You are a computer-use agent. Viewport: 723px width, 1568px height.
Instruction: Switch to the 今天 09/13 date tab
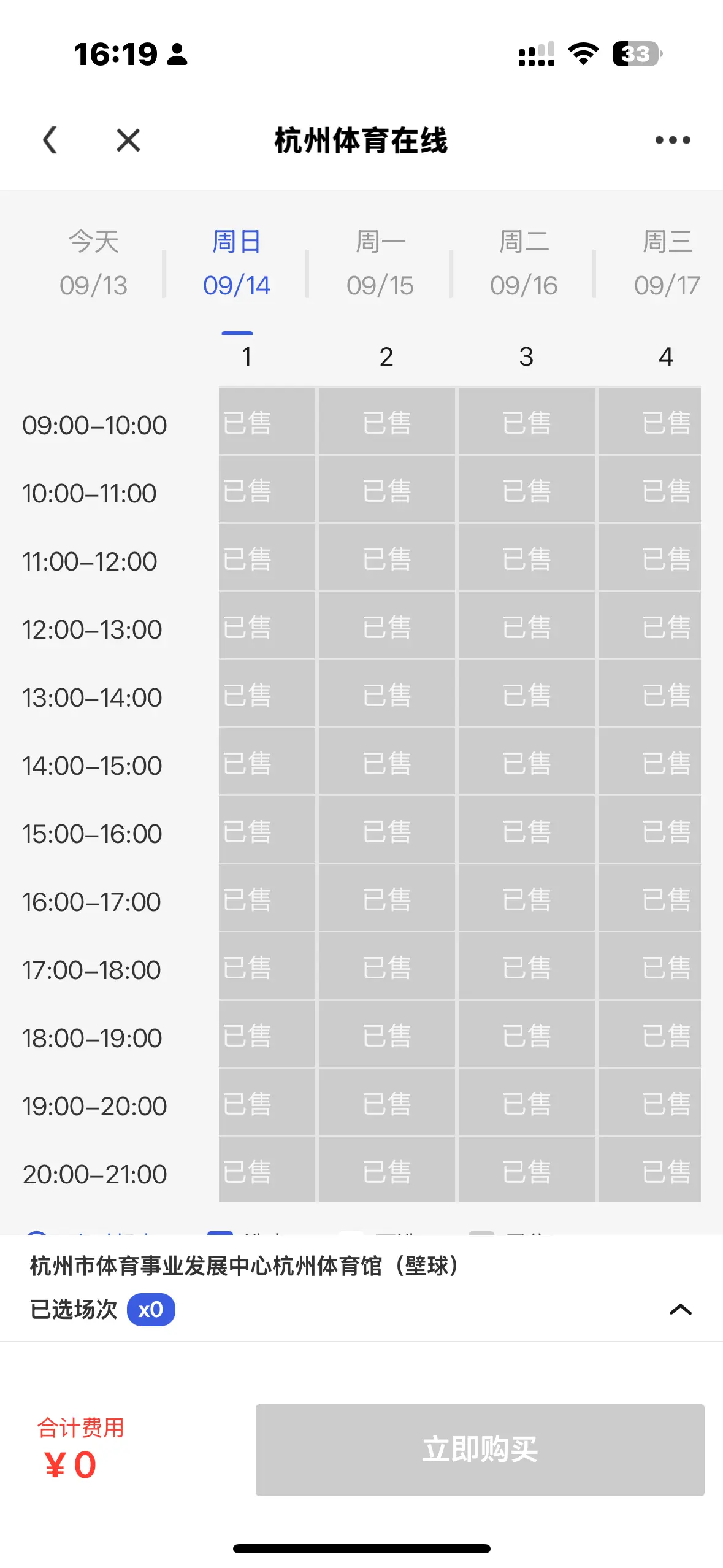(x=93, y=263)
